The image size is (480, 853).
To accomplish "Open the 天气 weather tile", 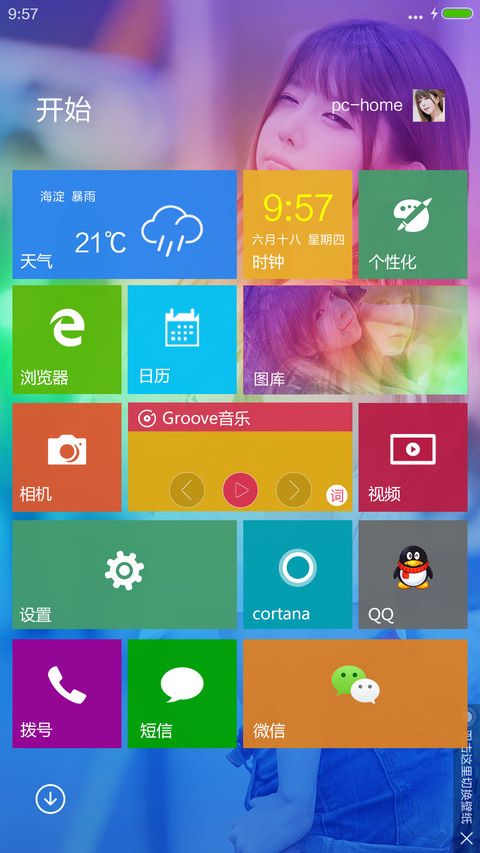I will coord(125,225).
